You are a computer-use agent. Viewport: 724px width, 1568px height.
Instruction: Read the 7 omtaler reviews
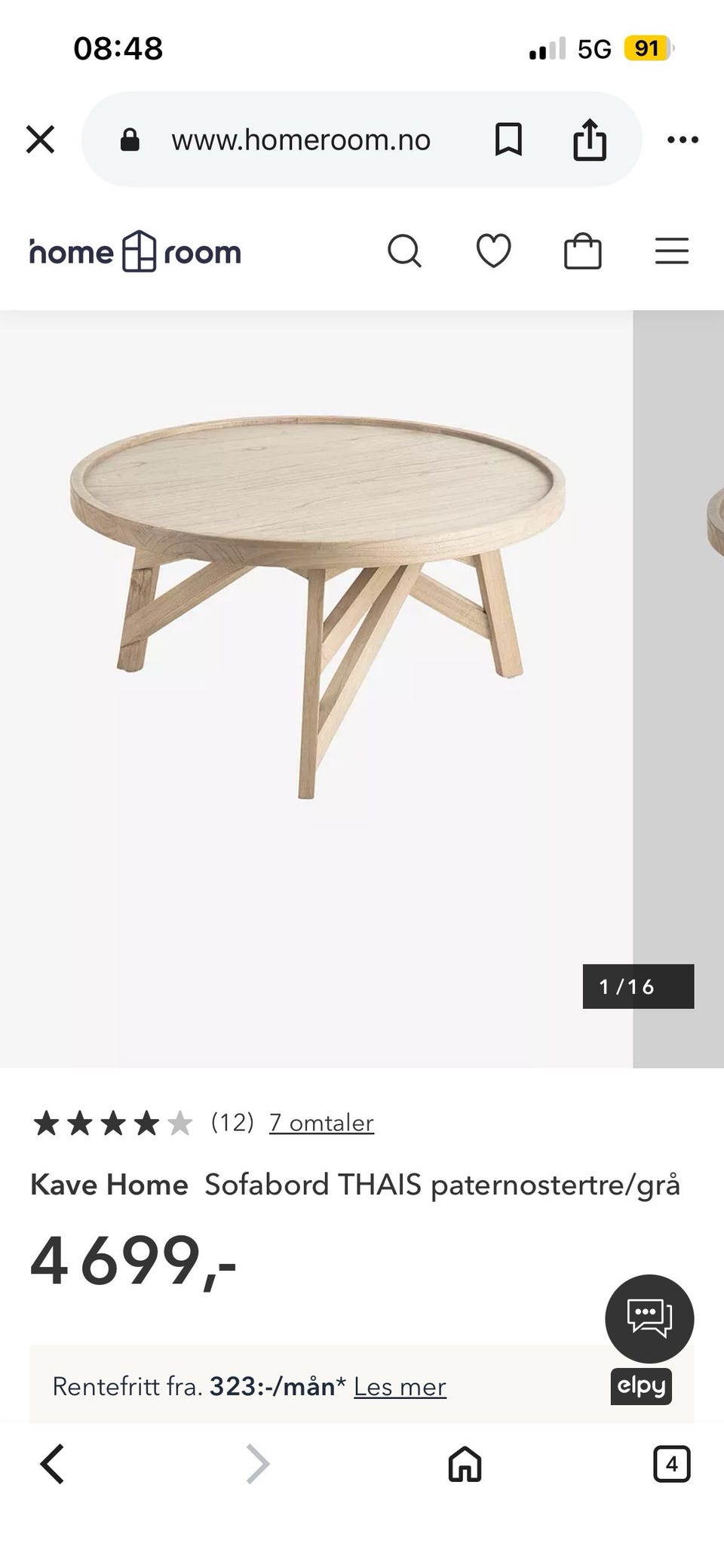[321, 1123]
